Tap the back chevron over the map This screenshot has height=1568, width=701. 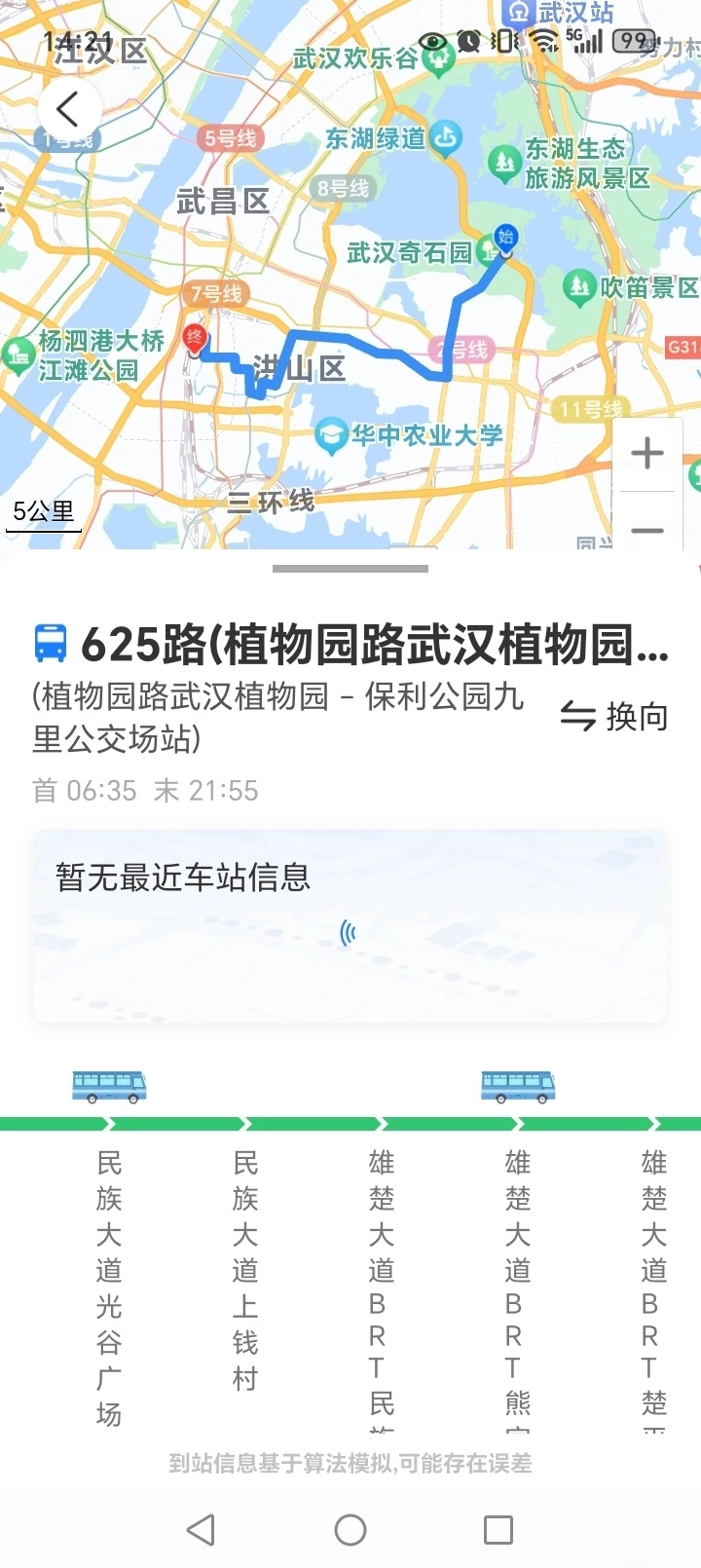pos(67,109)
